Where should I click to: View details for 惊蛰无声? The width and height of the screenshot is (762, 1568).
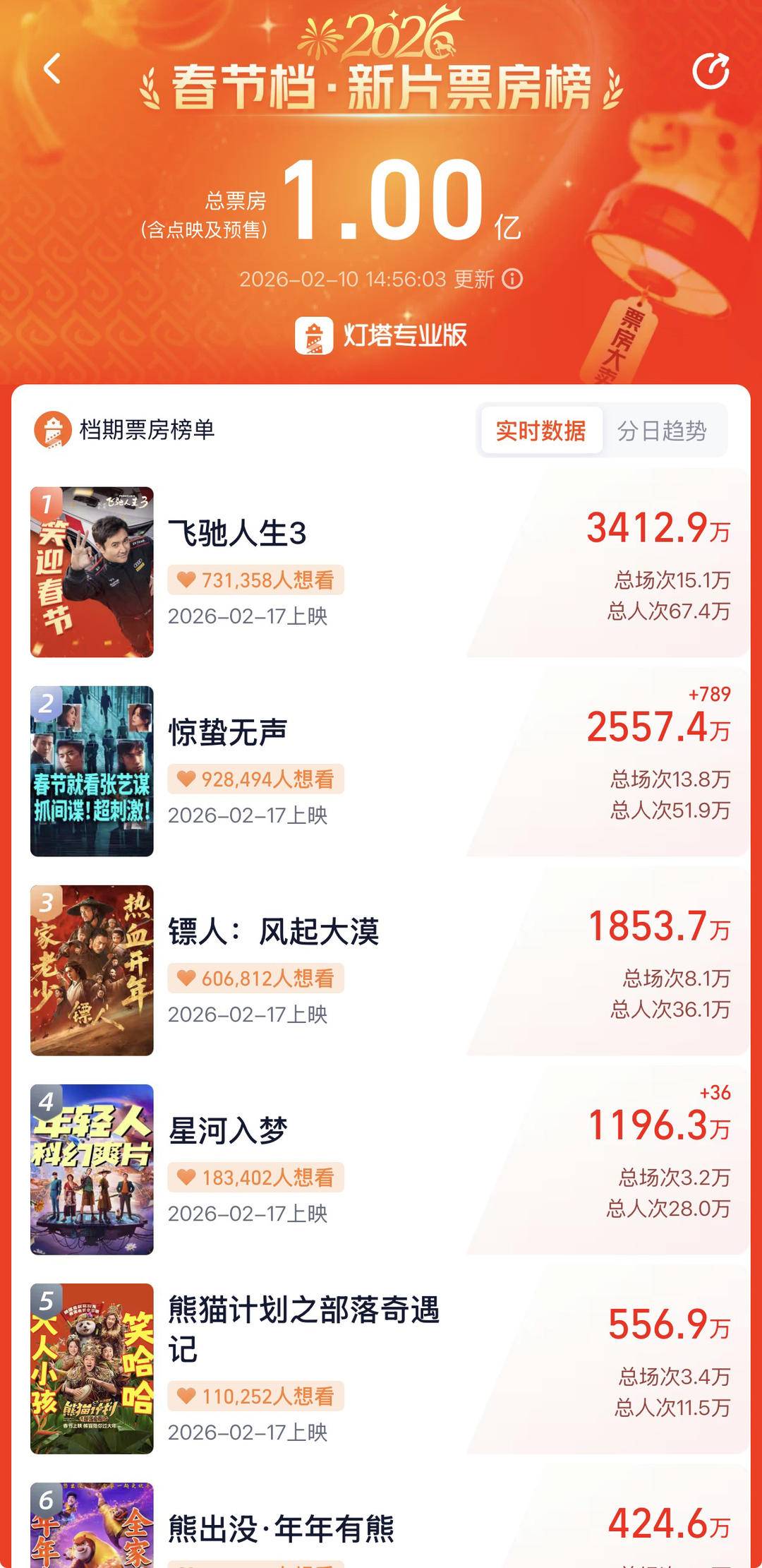pyautogui.click(x=381, y=771)
